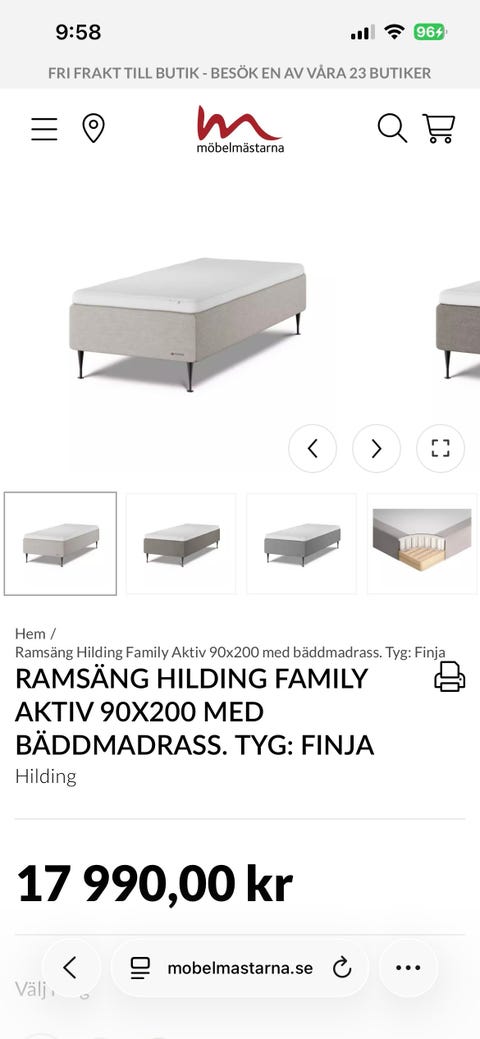The image size is (480, 1039).
Task: Reload the page
Action: click(341, 968)
